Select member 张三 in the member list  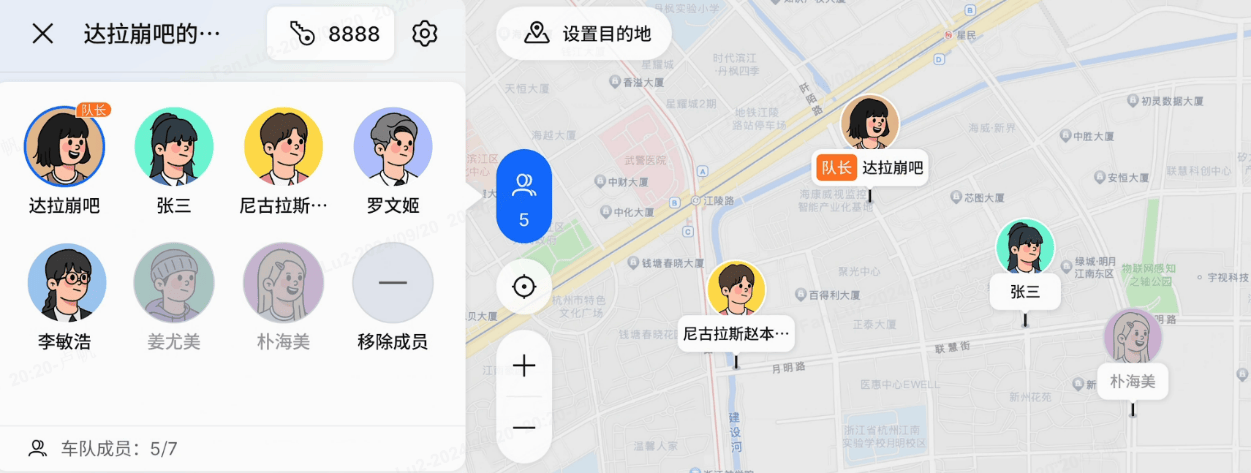tap(174, 147)
